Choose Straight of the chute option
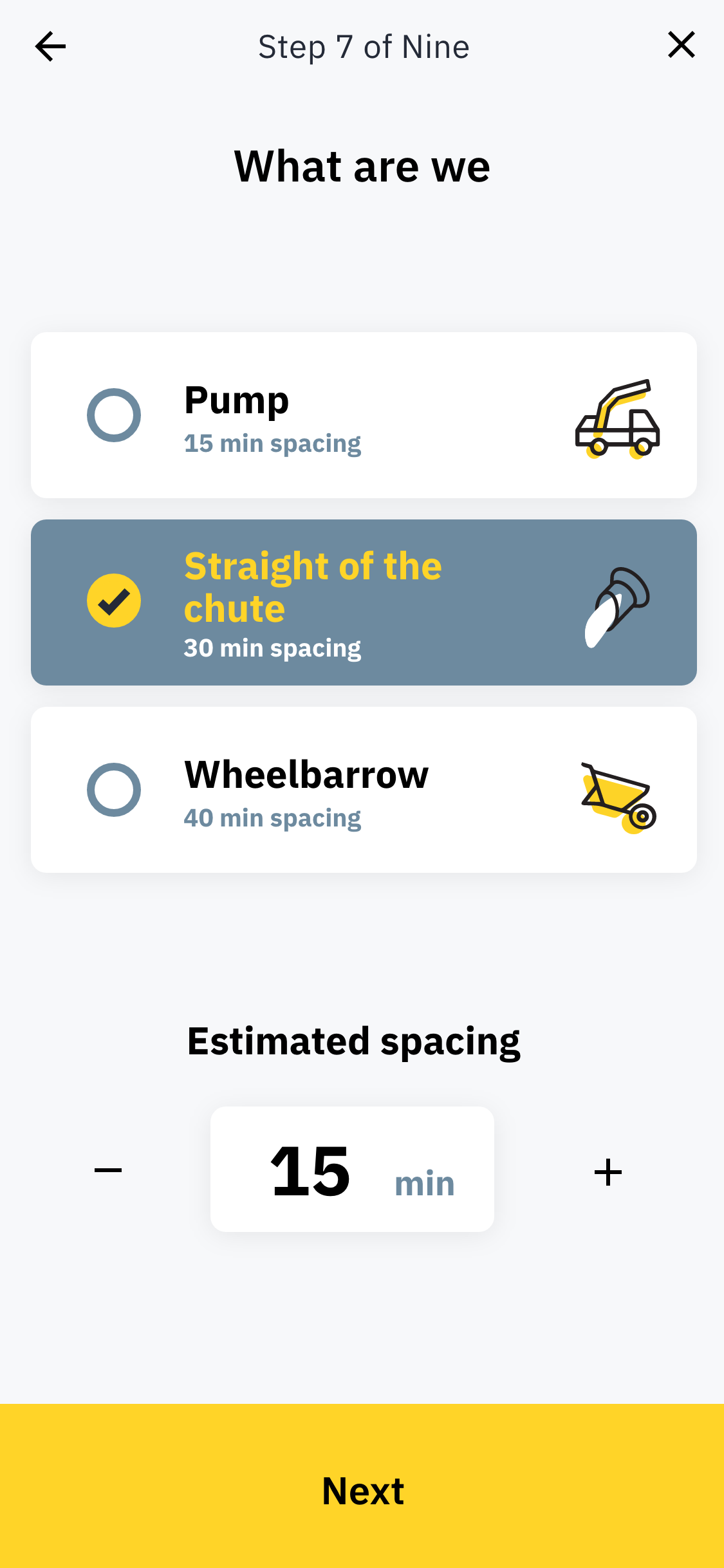This screenshot has width=724, height=1568. pos(363,602)
